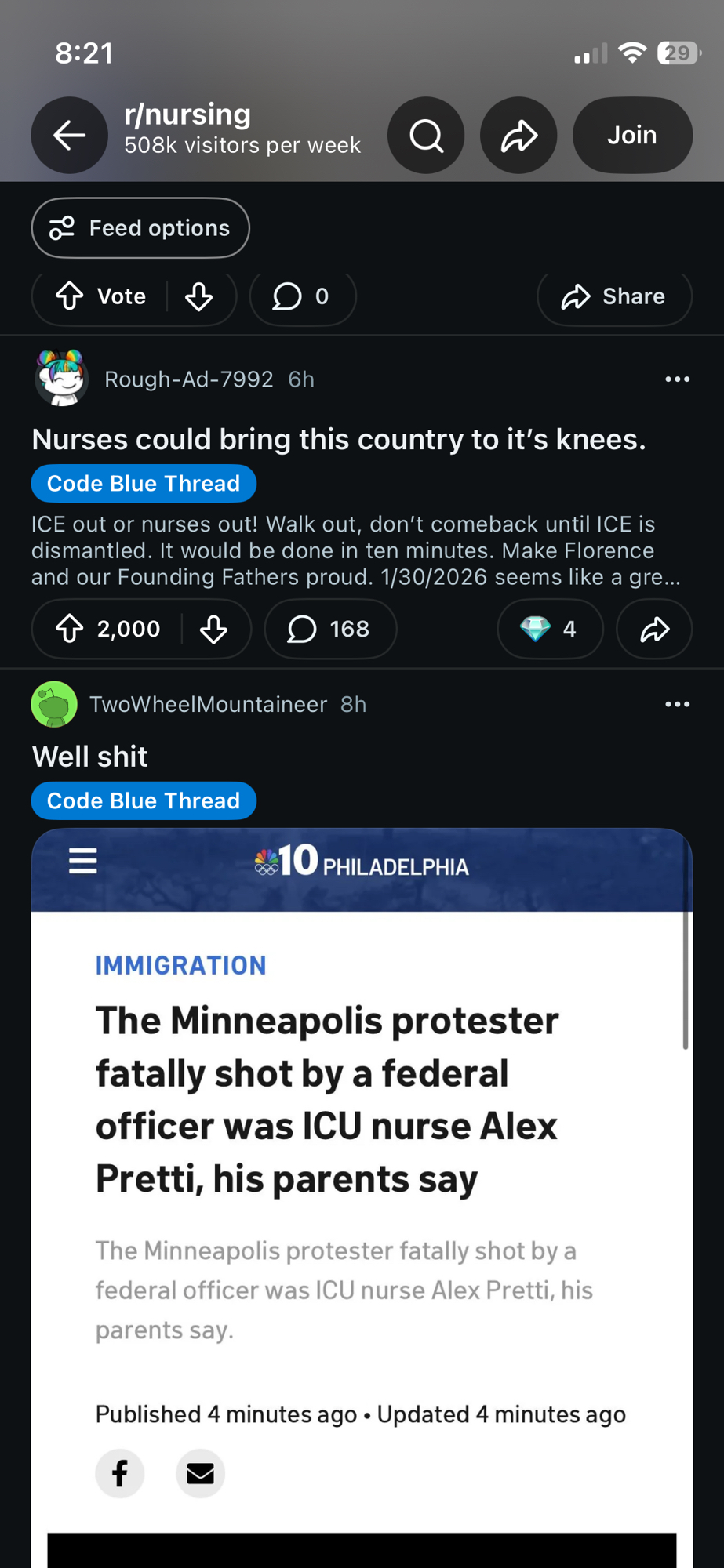
Task: Tap the Share button with text label
Action: tap(614, 296)
